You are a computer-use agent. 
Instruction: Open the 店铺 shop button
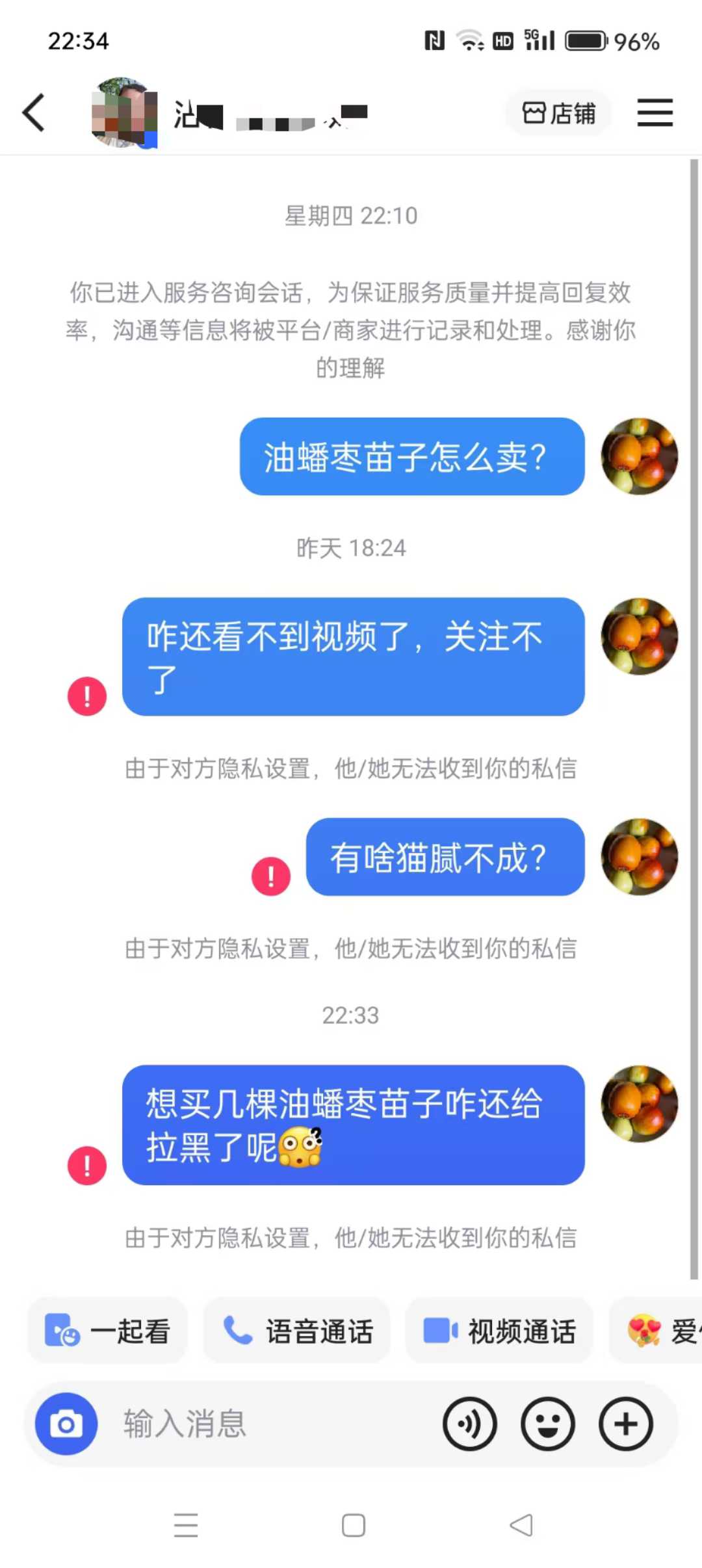(559, 113)
